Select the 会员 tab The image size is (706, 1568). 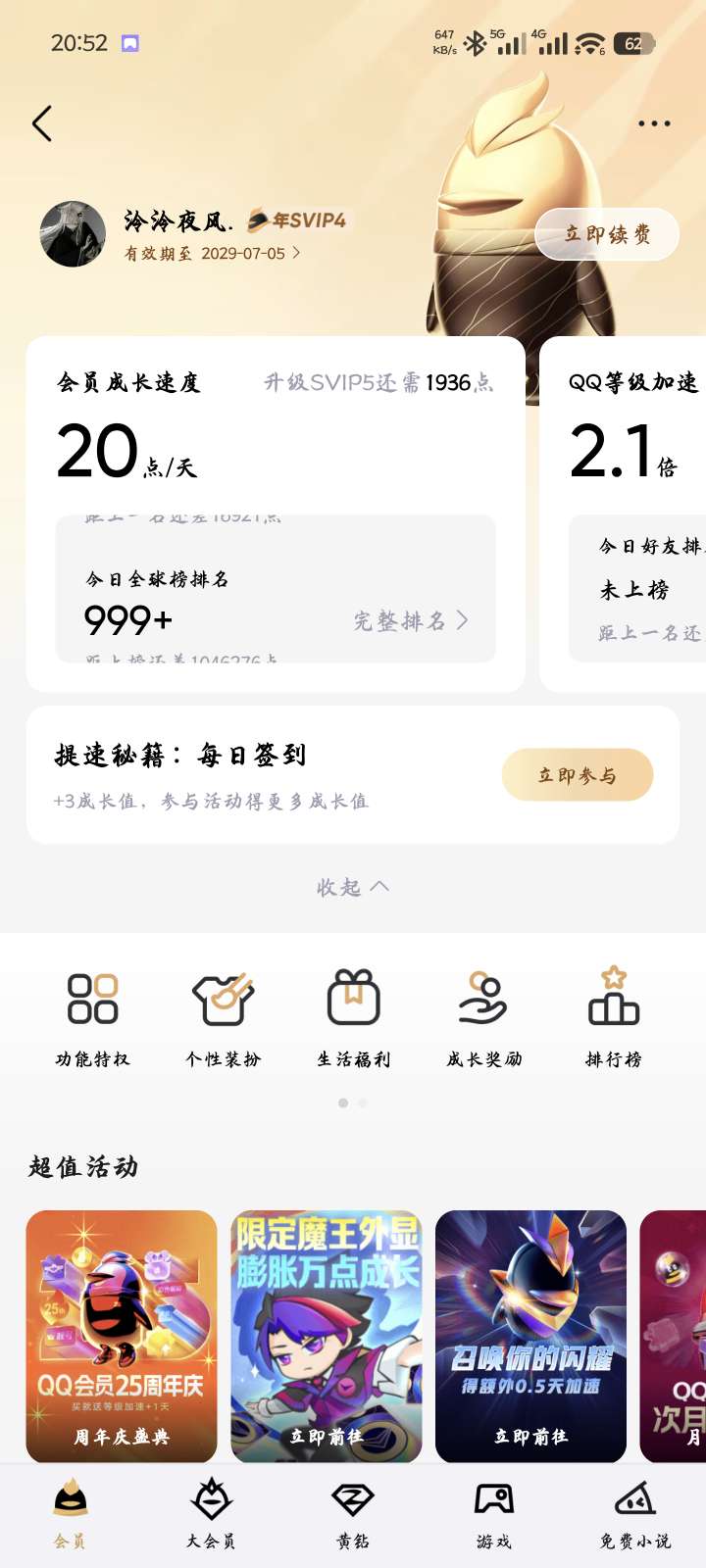[70, 1514]
